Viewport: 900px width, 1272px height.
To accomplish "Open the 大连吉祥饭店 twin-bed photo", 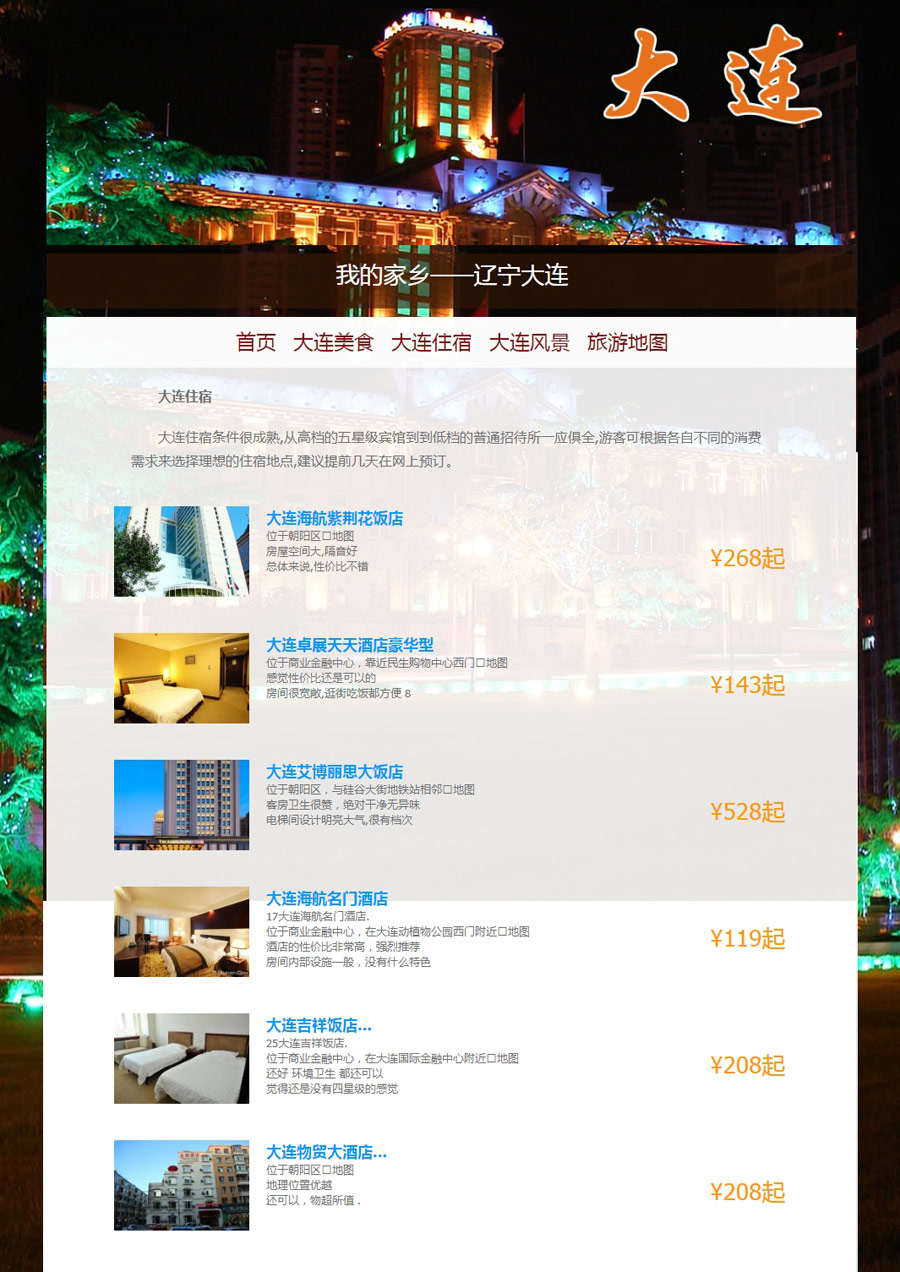I will (181, 1058).
